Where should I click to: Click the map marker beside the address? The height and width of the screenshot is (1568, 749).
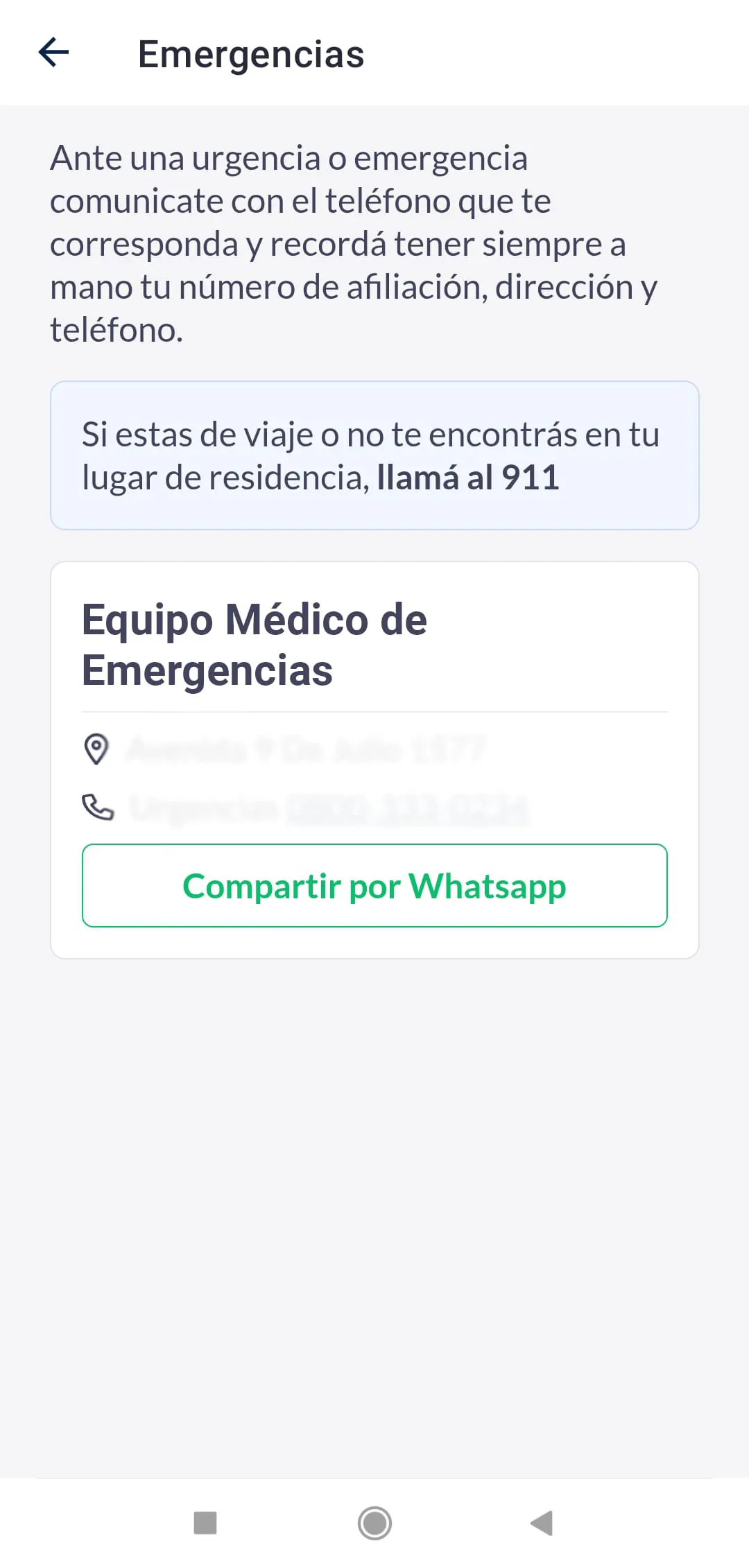click(97, 748)
